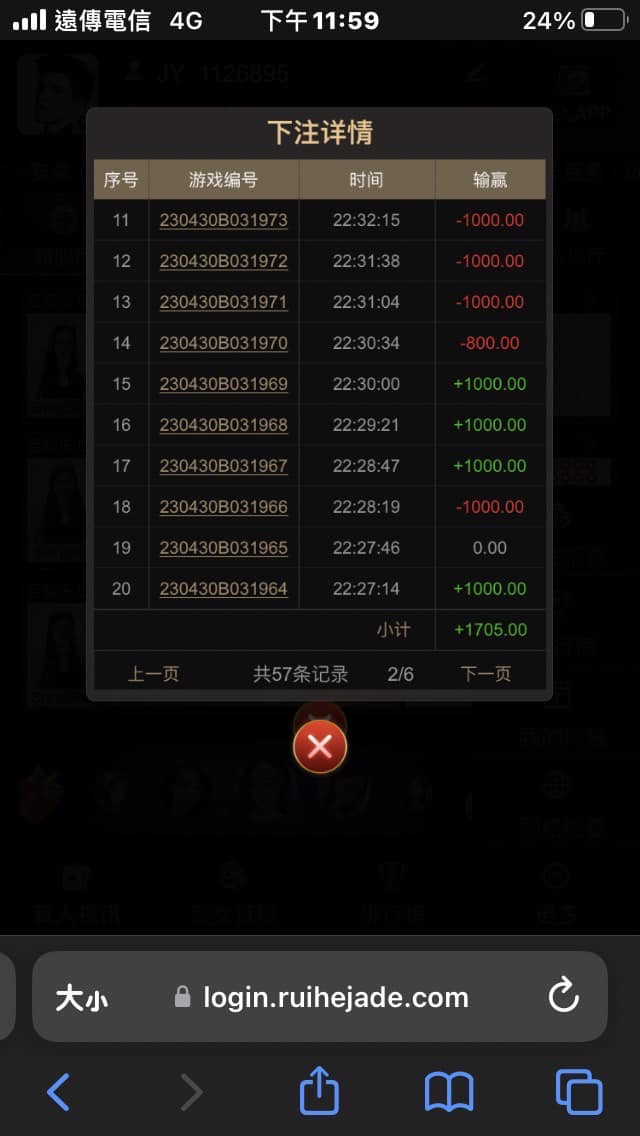Go to next page 下一页
The image size is (640, 1136).
click(486, 674)
